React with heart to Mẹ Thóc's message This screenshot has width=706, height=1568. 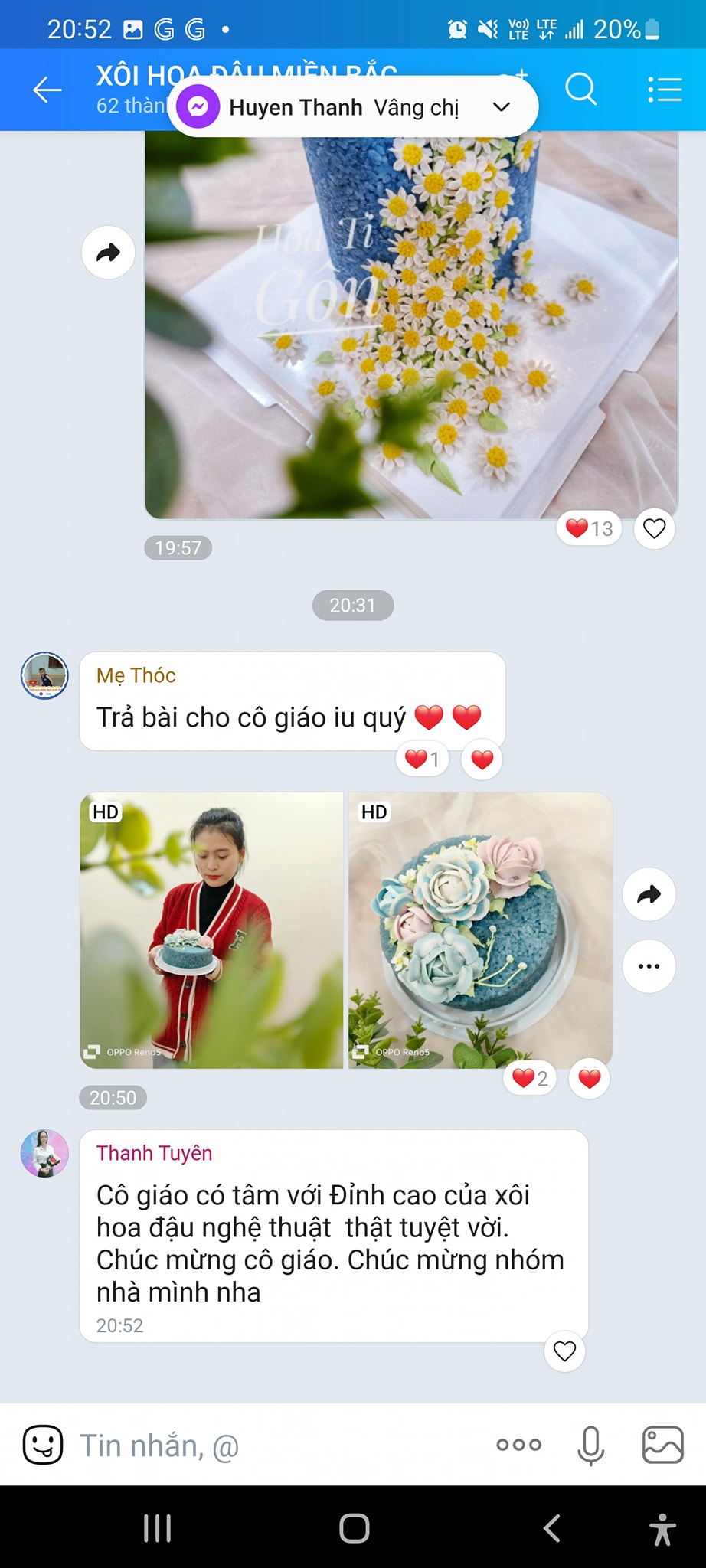[482, 759]
